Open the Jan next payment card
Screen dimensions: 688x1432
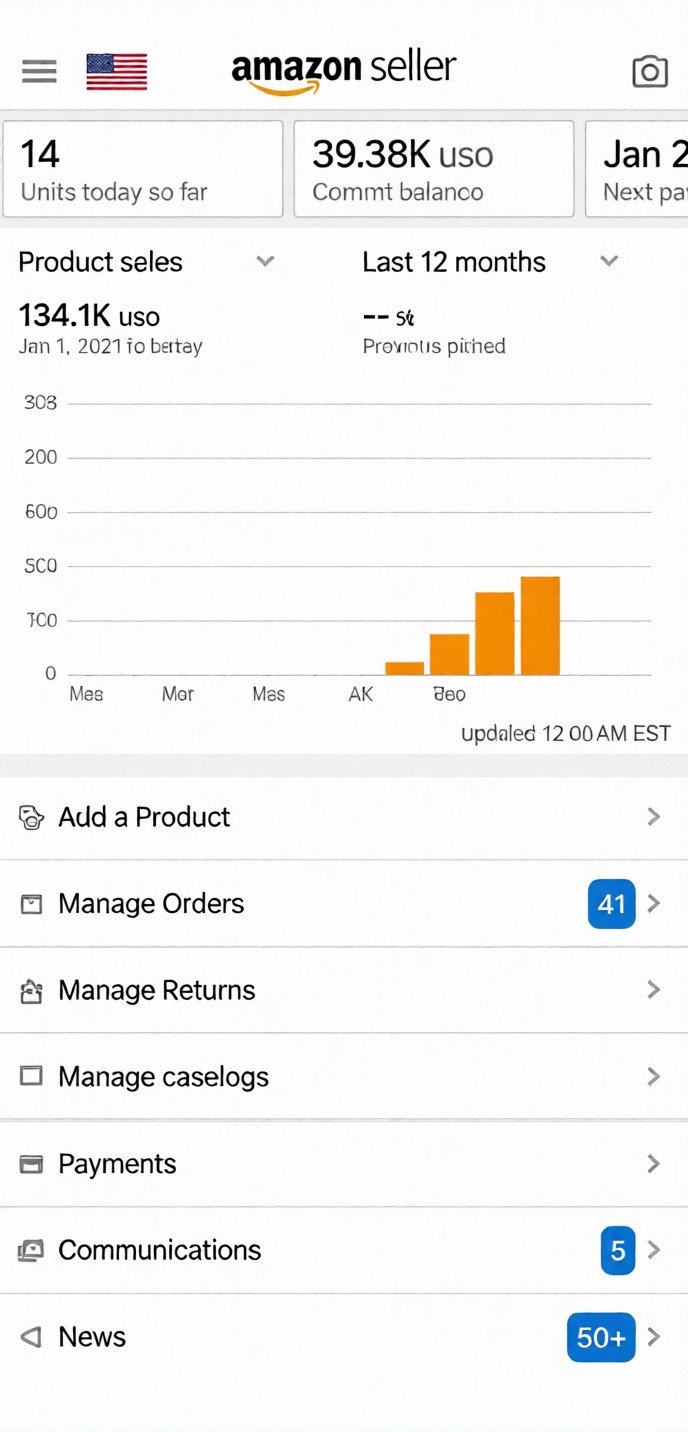click(x=638, y=169)
